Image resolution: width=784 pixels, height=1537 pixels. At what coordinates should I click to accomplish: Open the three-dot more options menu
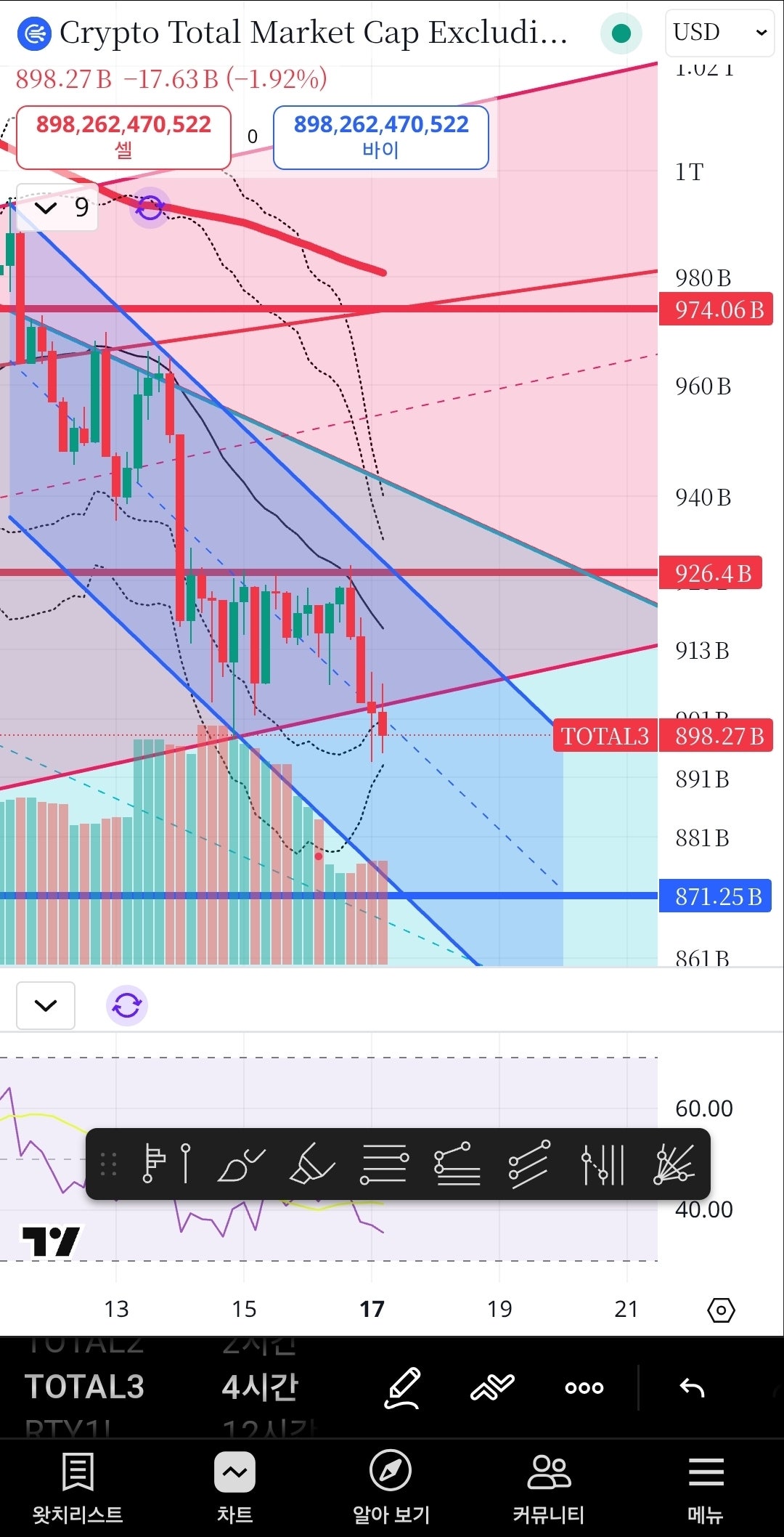584,1387
